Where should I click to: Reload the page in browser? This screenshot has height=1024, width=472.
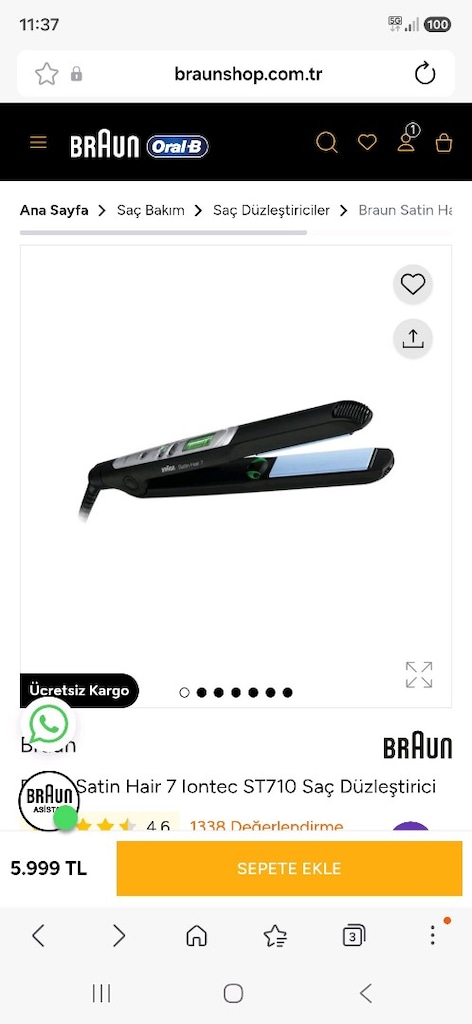pyautogui.click(x=425, y=74)
